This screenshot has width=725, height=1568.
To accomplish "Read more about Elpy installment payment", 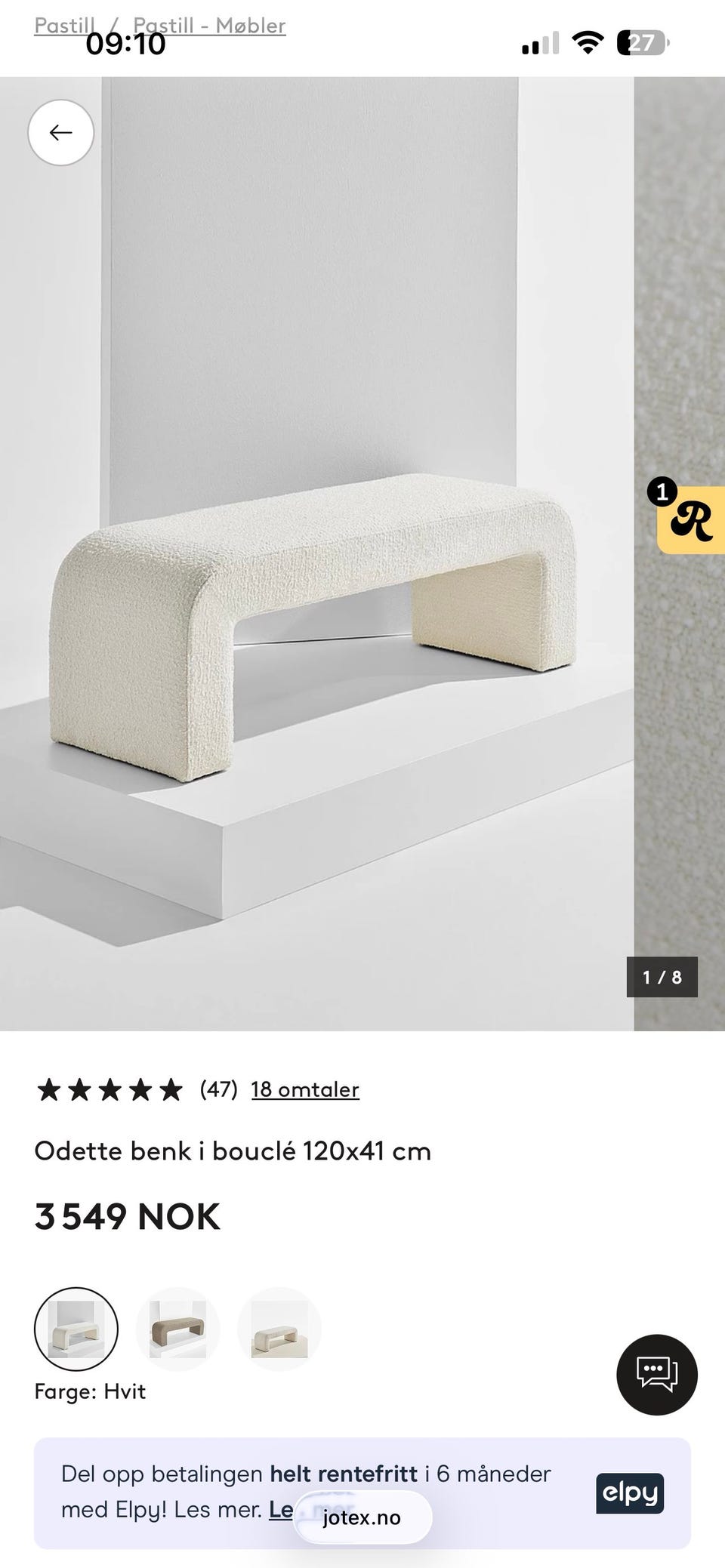I will tap(281, 1509).
